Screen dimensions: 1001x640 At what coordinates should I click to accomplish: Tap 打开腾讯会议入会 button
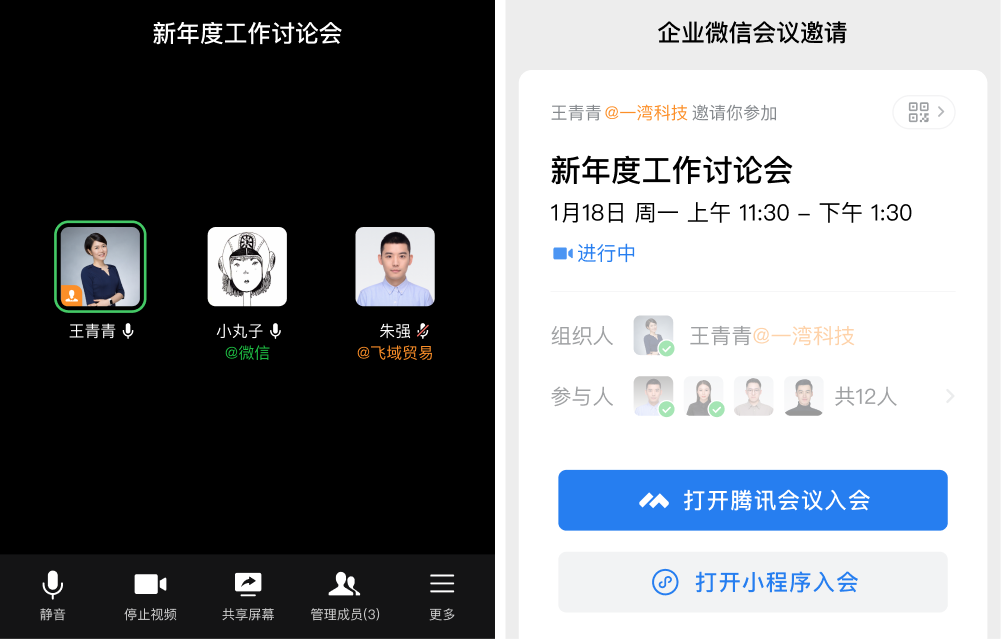point(752,500)
